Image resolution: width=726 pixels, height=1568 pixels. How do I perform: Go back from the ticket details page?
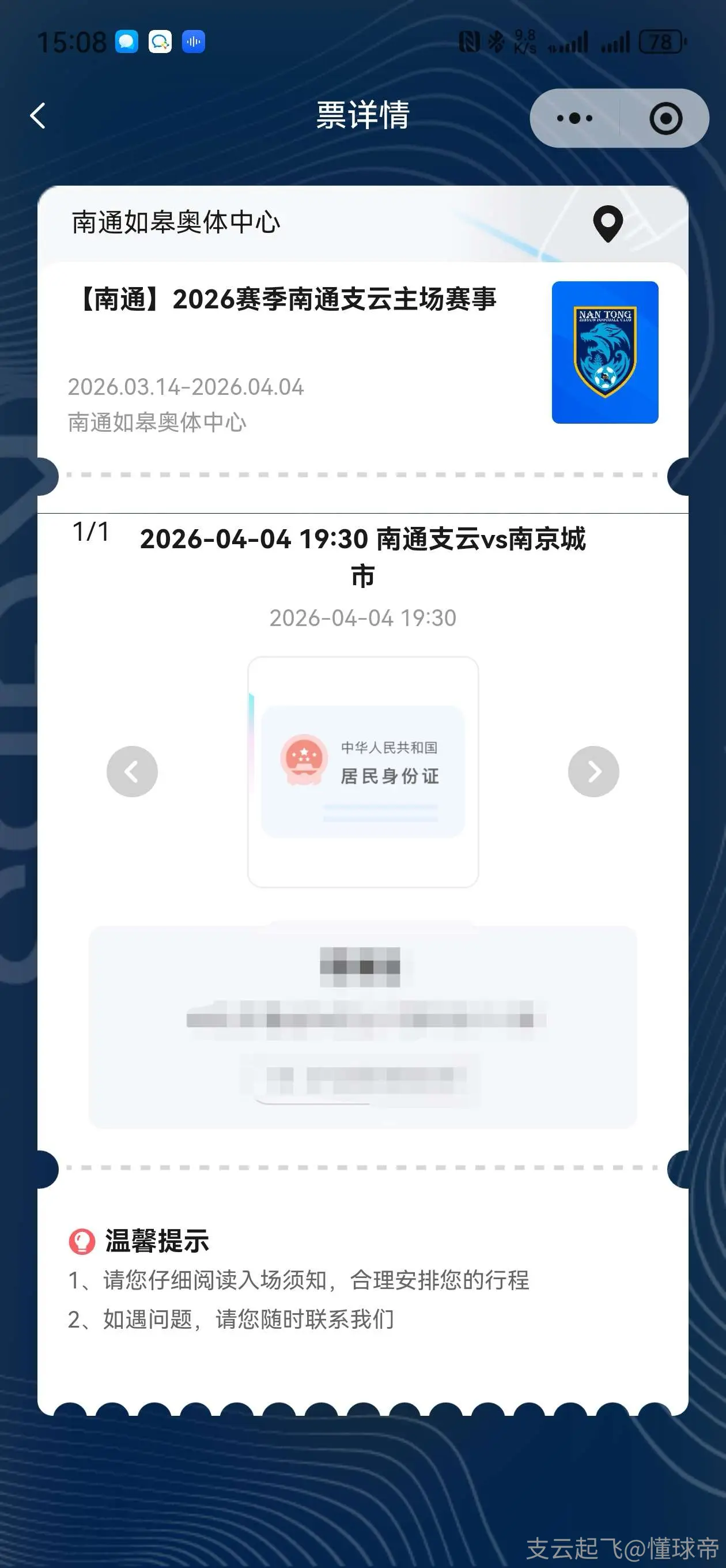tap(37, 116)
